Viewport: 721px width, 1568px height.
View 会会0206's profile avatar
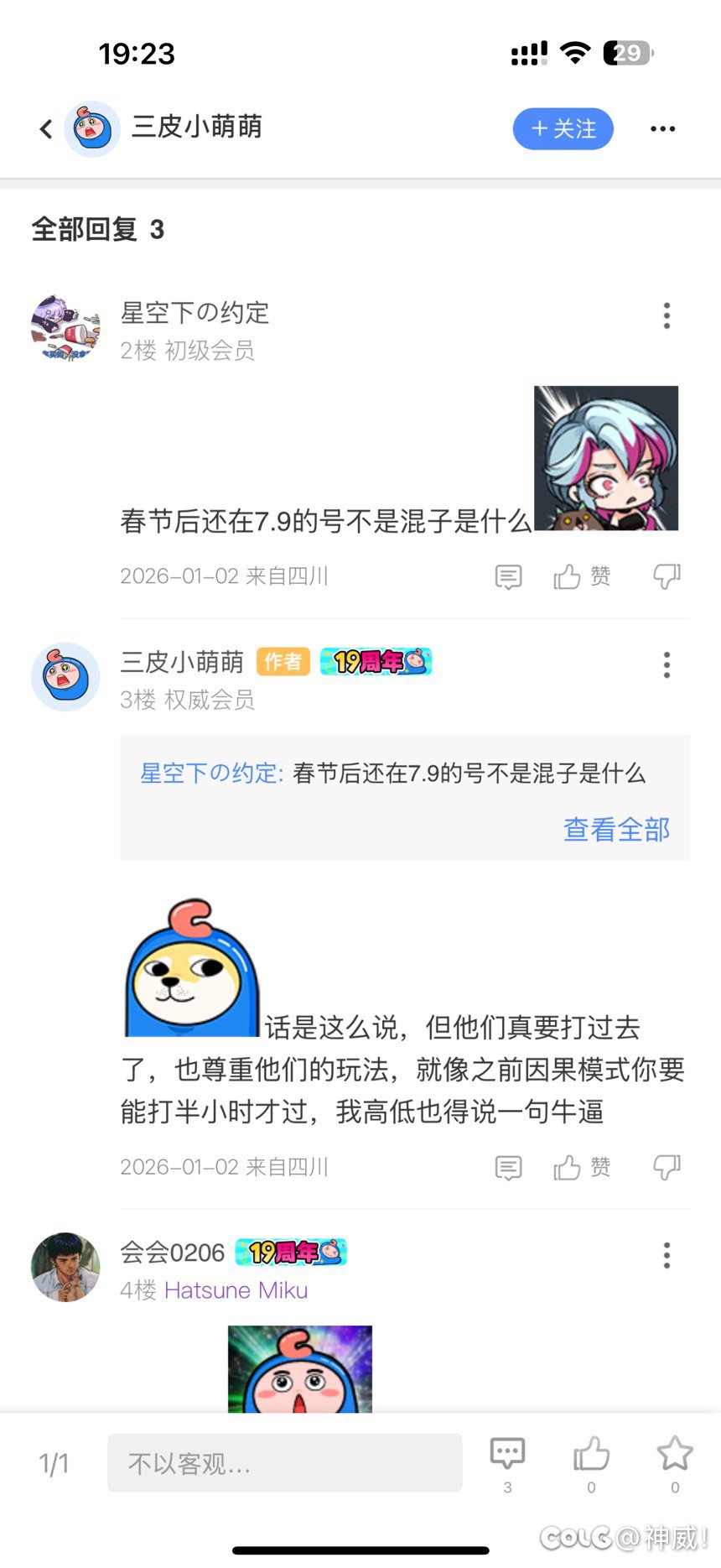pos(65,1267)
